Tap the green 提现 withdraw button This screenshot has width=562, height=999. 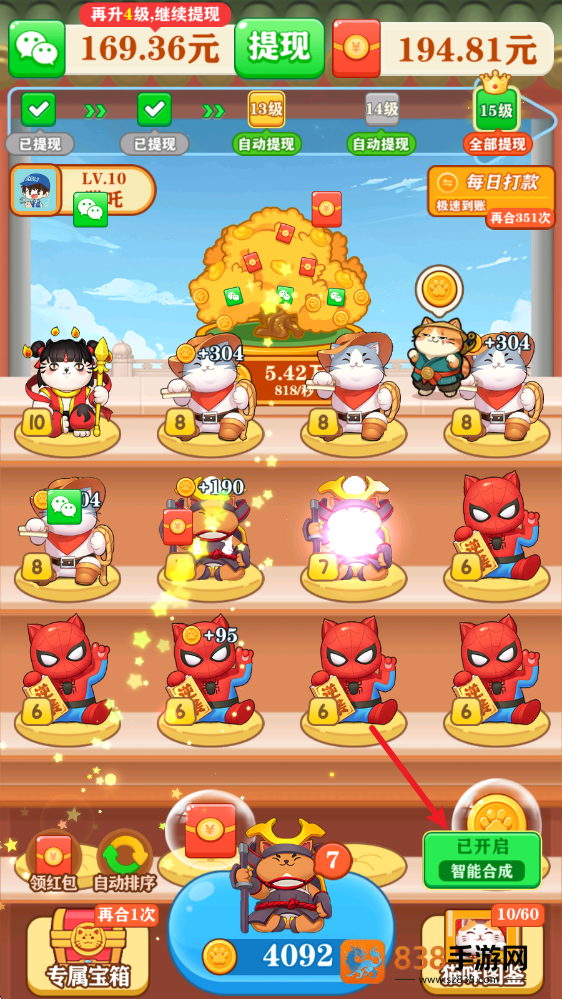(x=279, y=49)
